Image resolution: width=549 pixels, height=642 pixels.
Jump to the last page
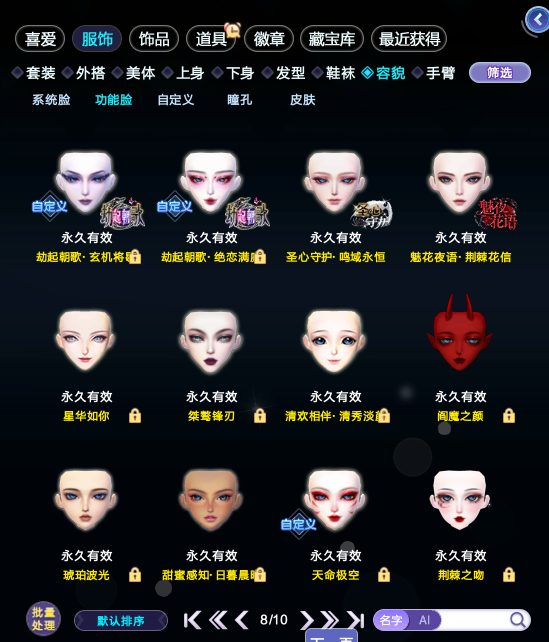[355, 620]
